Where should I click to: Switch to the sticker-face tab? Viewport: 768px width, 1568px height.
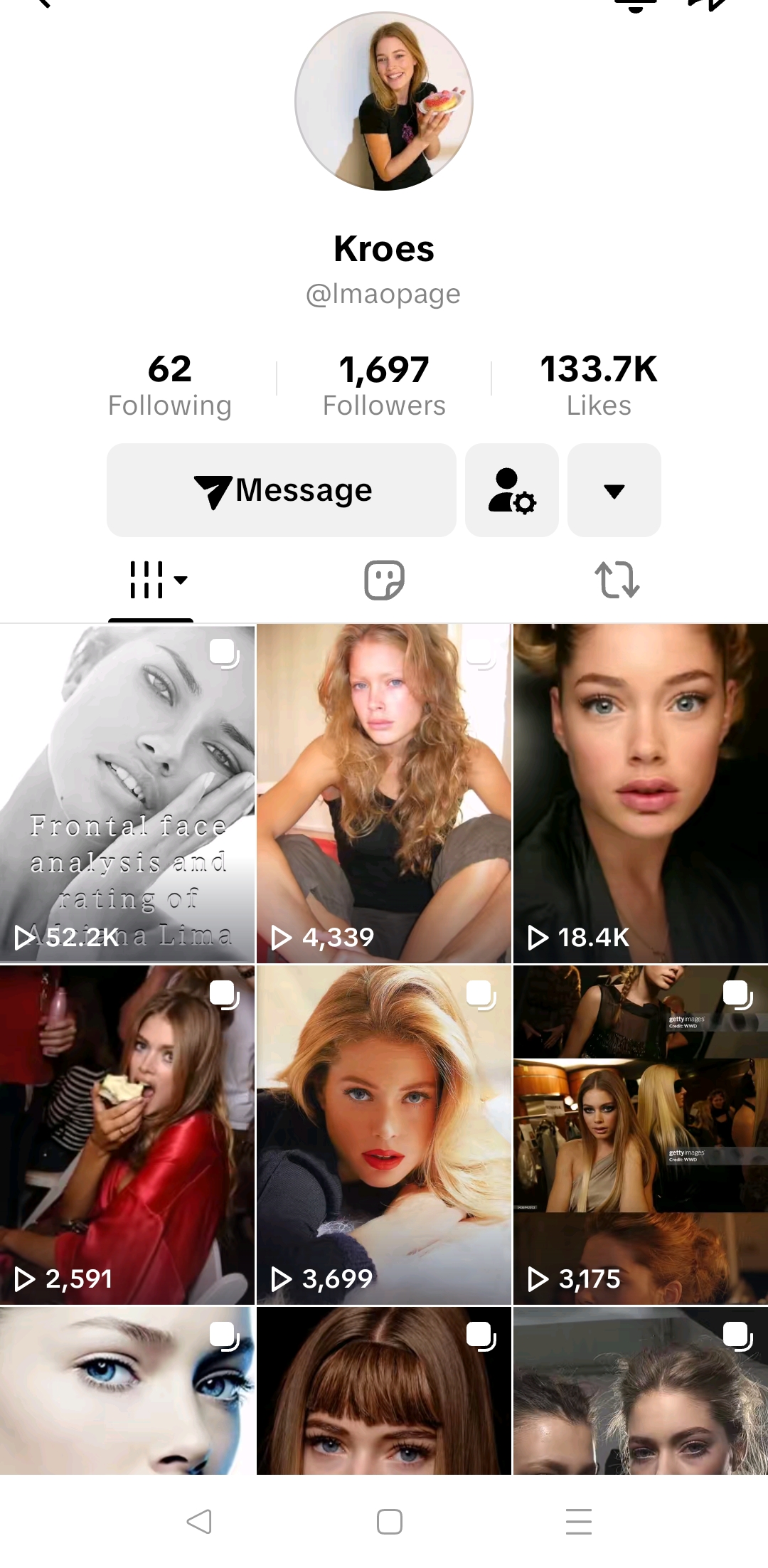(x=384, y=581)
